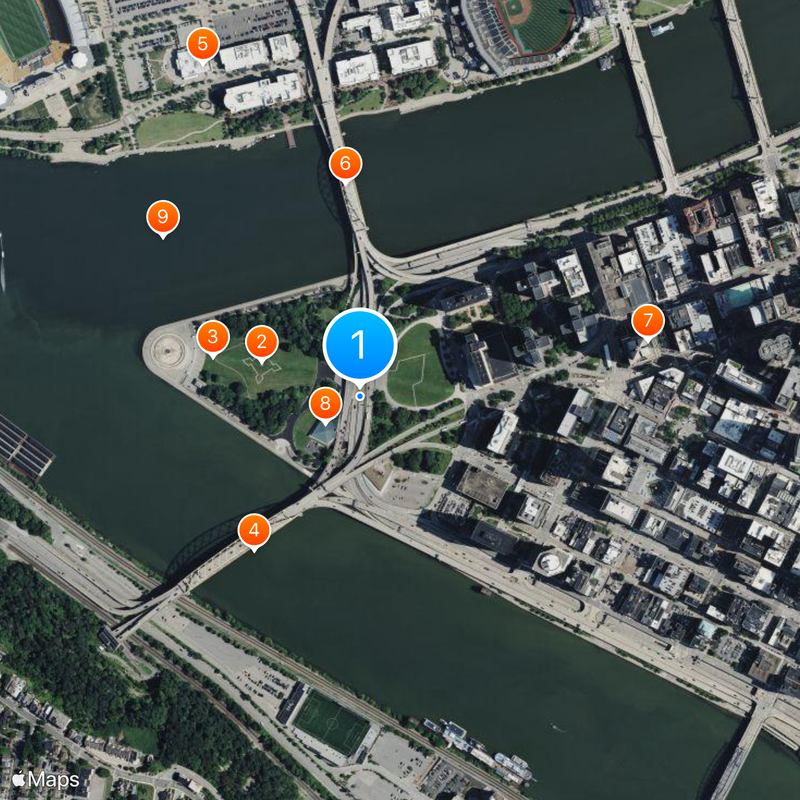Screen dimensions: 800x800
Task: Select the pin numbered 8
Action: 324,405
